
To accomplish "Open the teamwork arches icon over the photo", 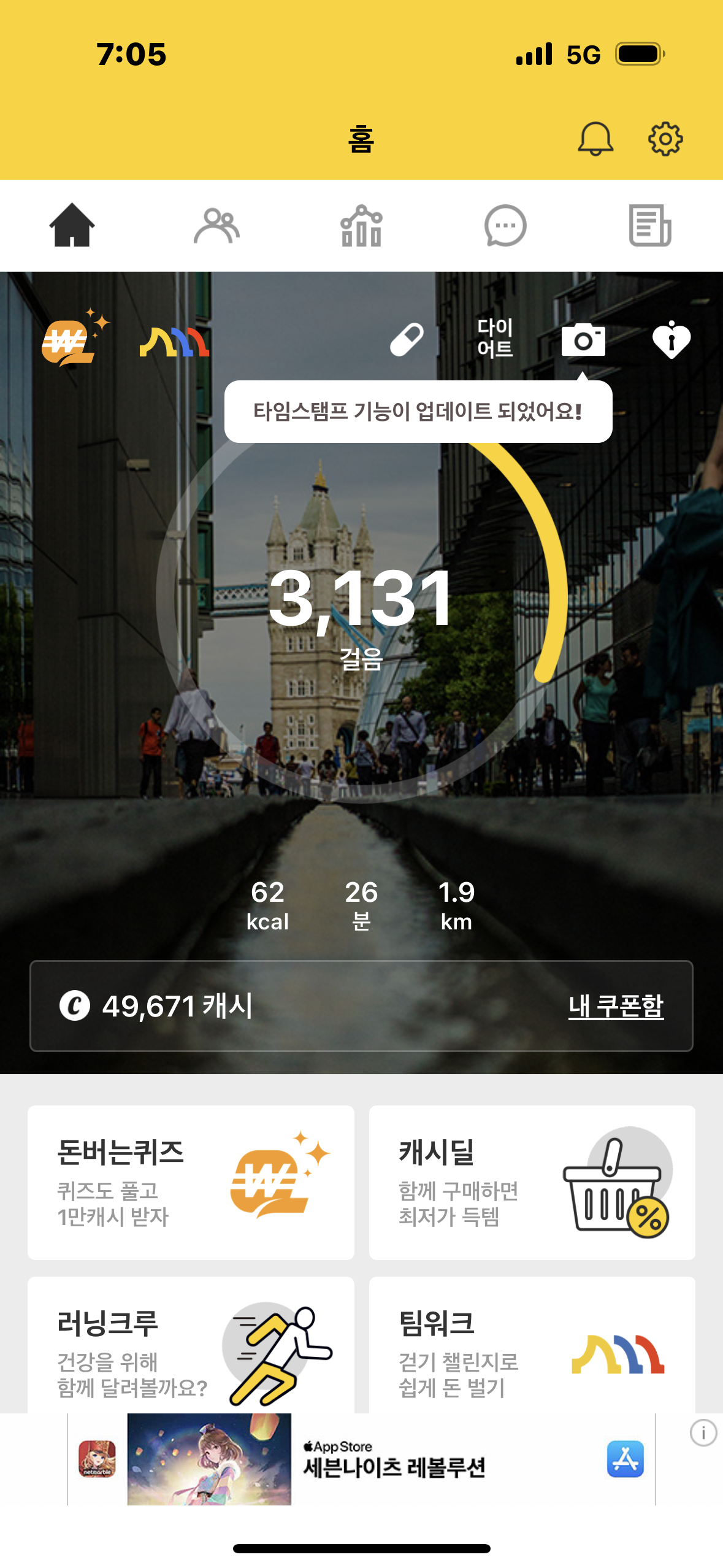I will (175, 342).
